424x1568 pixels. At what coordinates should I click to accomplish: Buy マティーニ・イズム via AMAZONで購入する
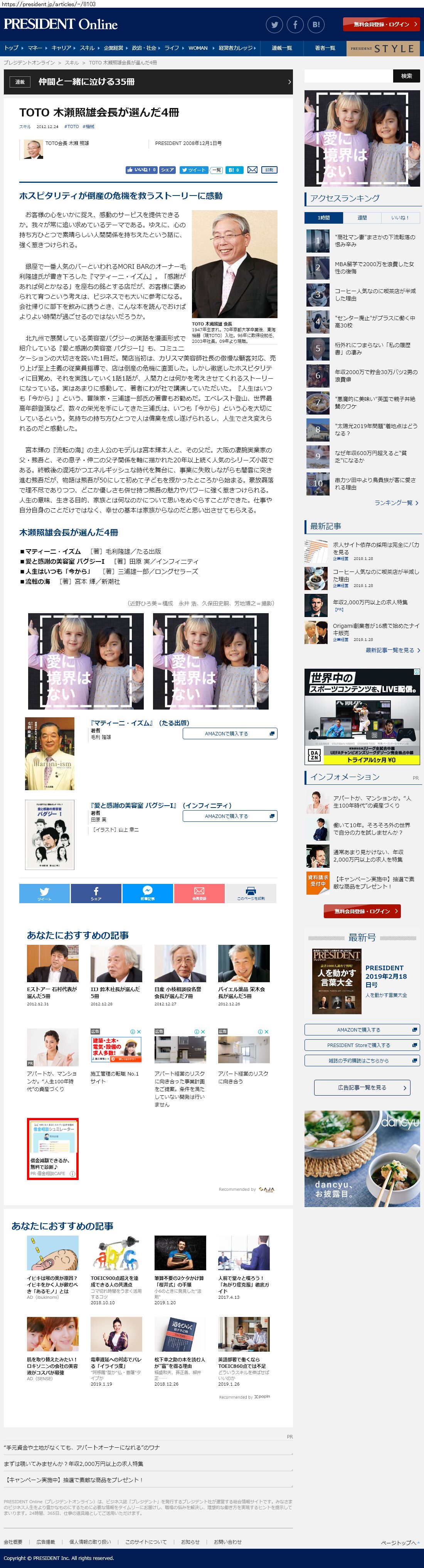click(230, 733)
